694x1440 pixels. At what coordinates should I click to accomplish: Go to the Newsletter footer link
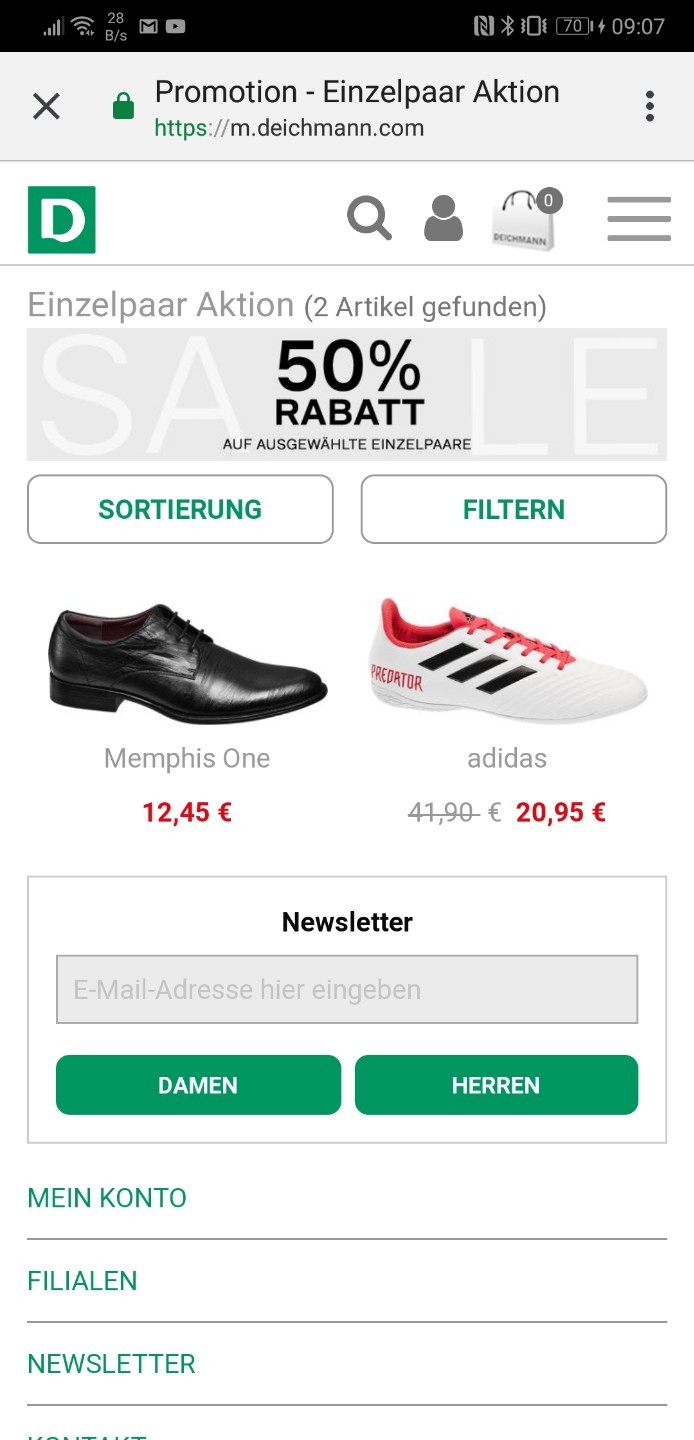[x=111, y=1364]
